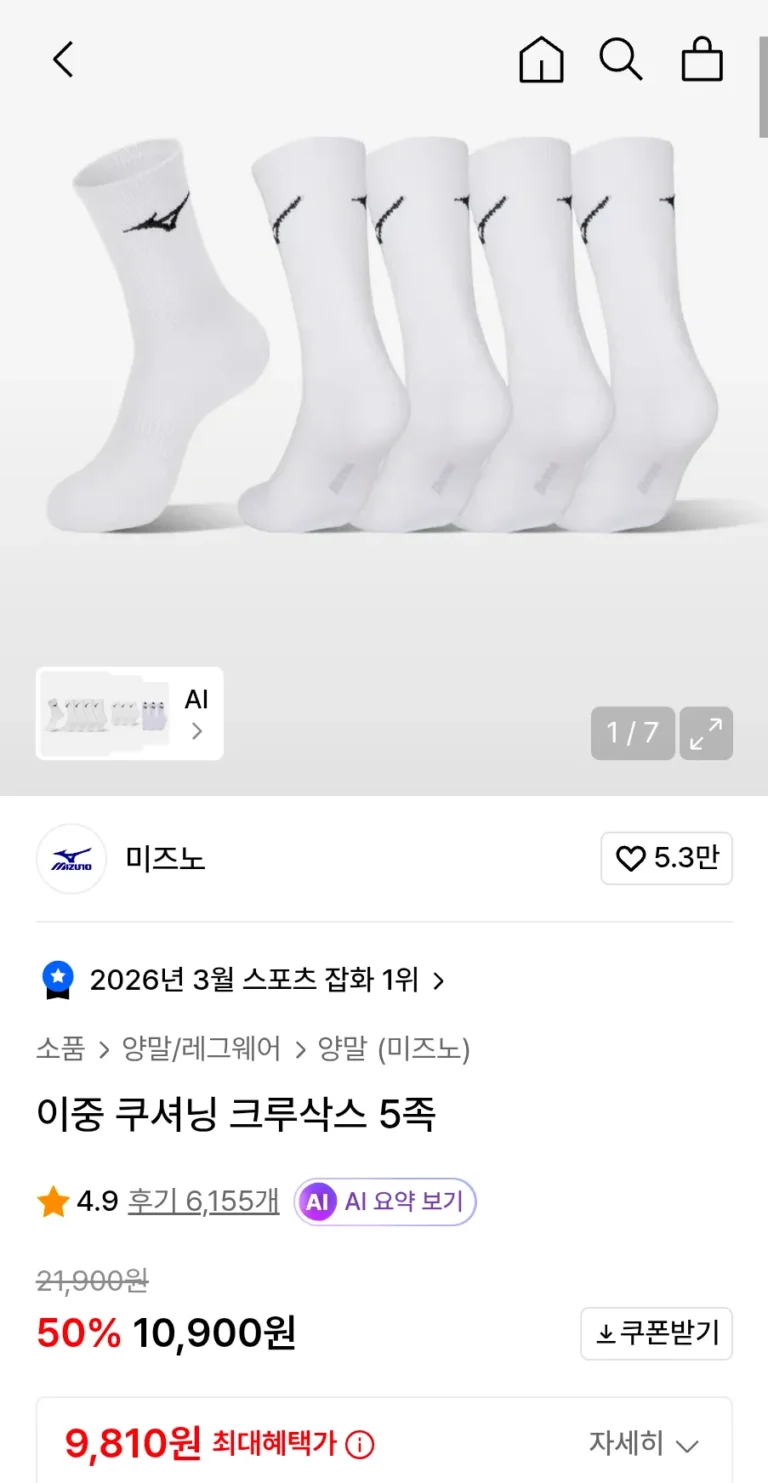Open the 미즈노 brand page
This screenshot has width=768, height=1483.
(165, 859)
